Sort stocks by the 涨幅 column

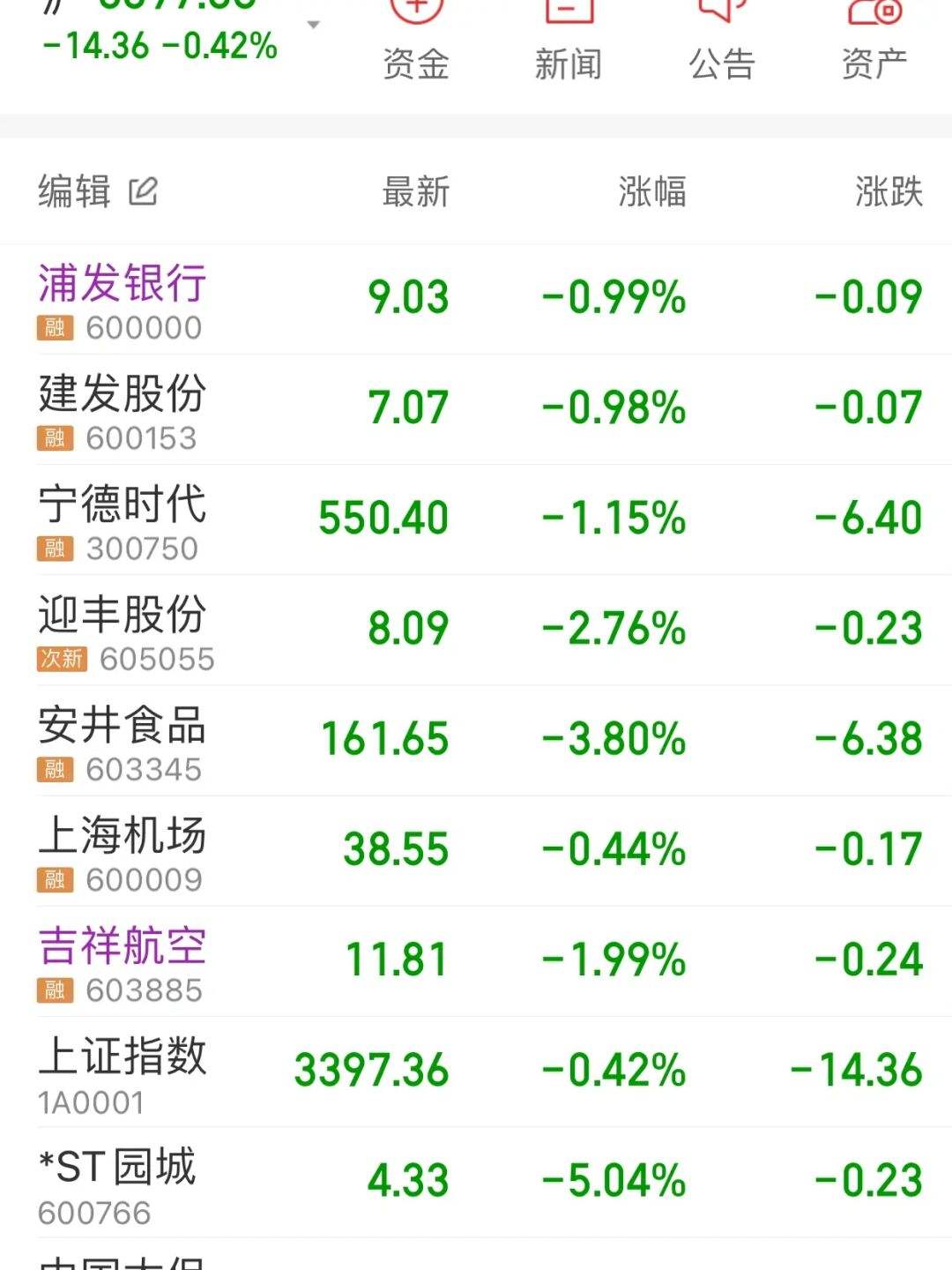coord(653,191)
